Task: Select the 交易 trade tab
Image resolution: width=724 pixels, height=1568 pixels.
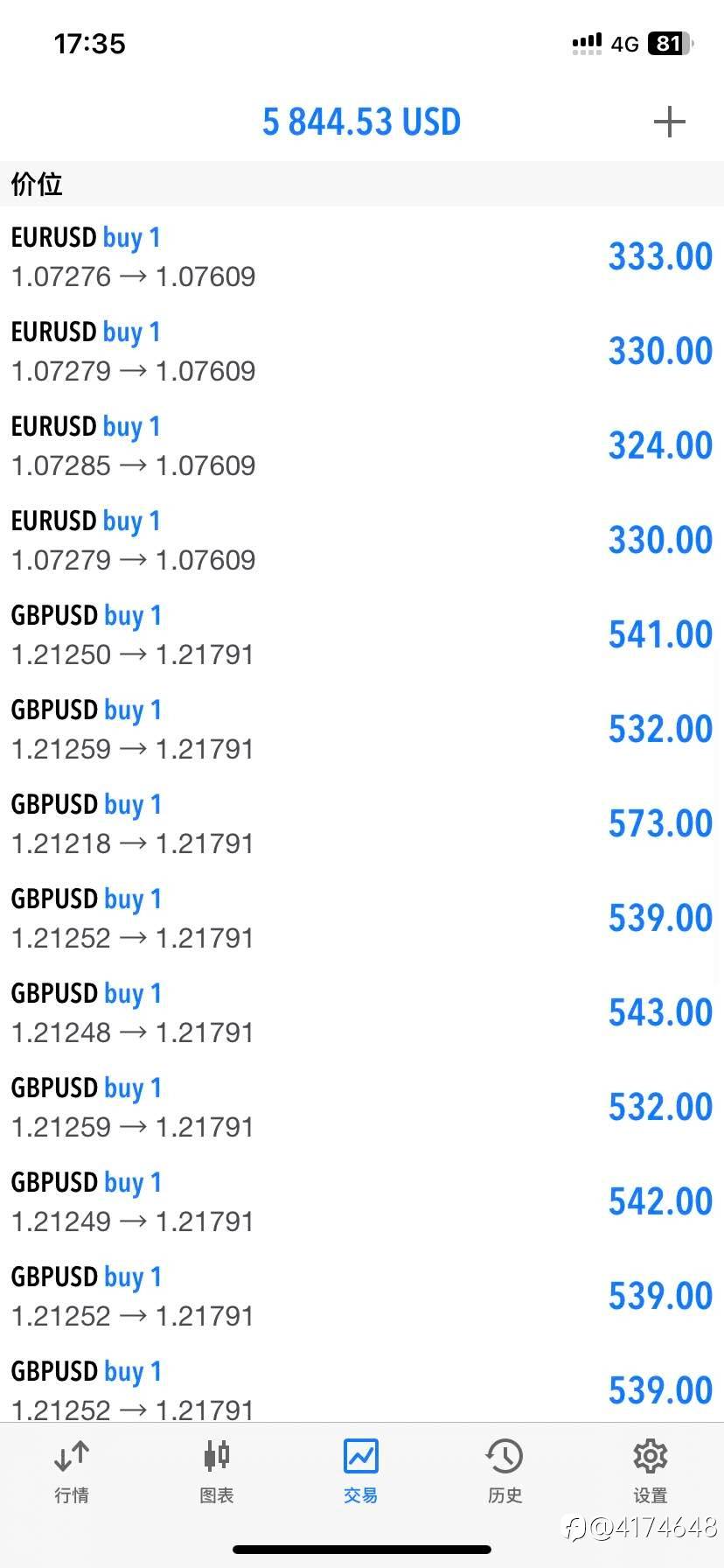Action: (x=361, y=1472)
